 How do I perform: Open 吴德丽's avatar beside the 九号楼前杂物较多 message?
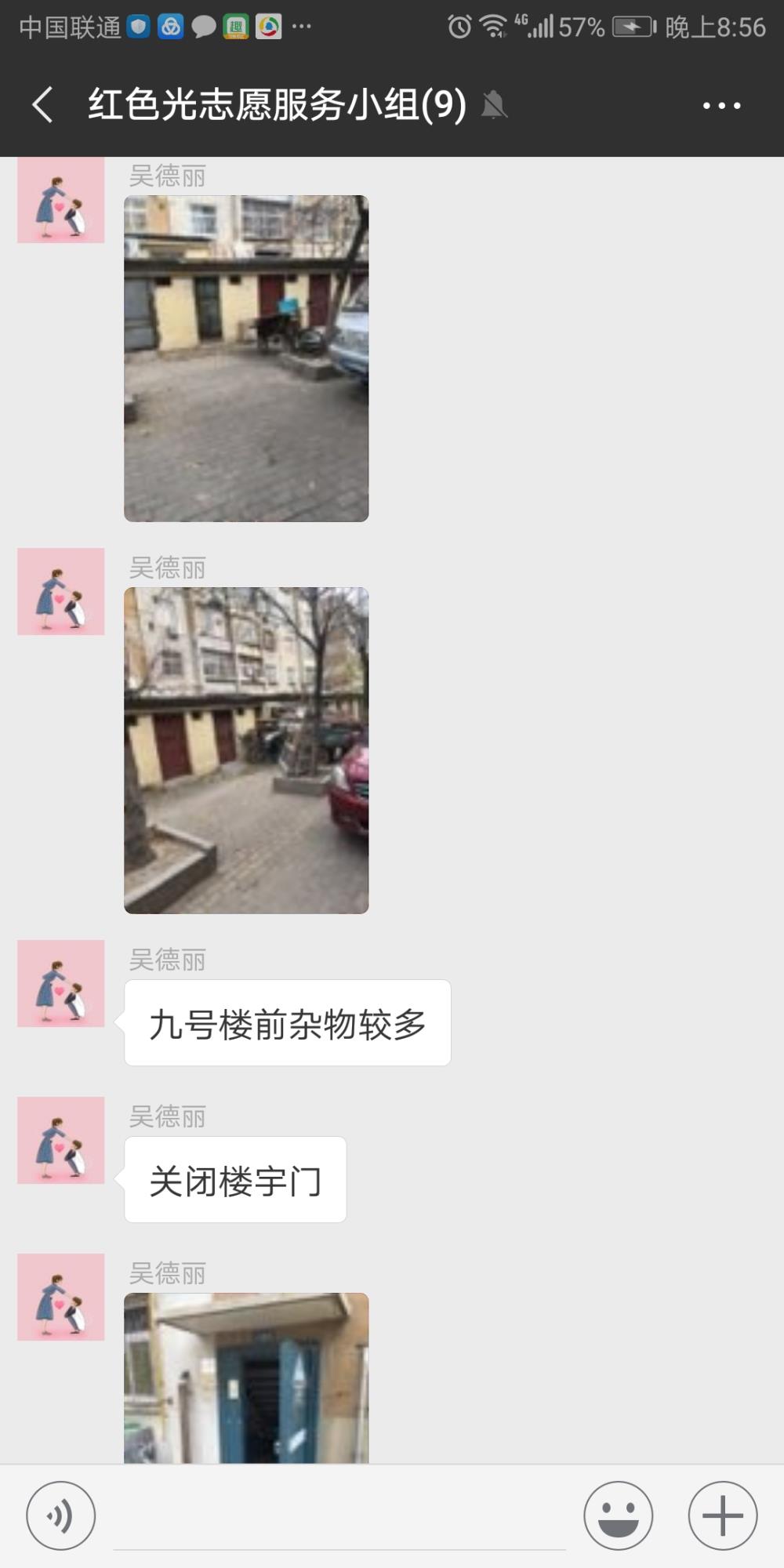61,983
